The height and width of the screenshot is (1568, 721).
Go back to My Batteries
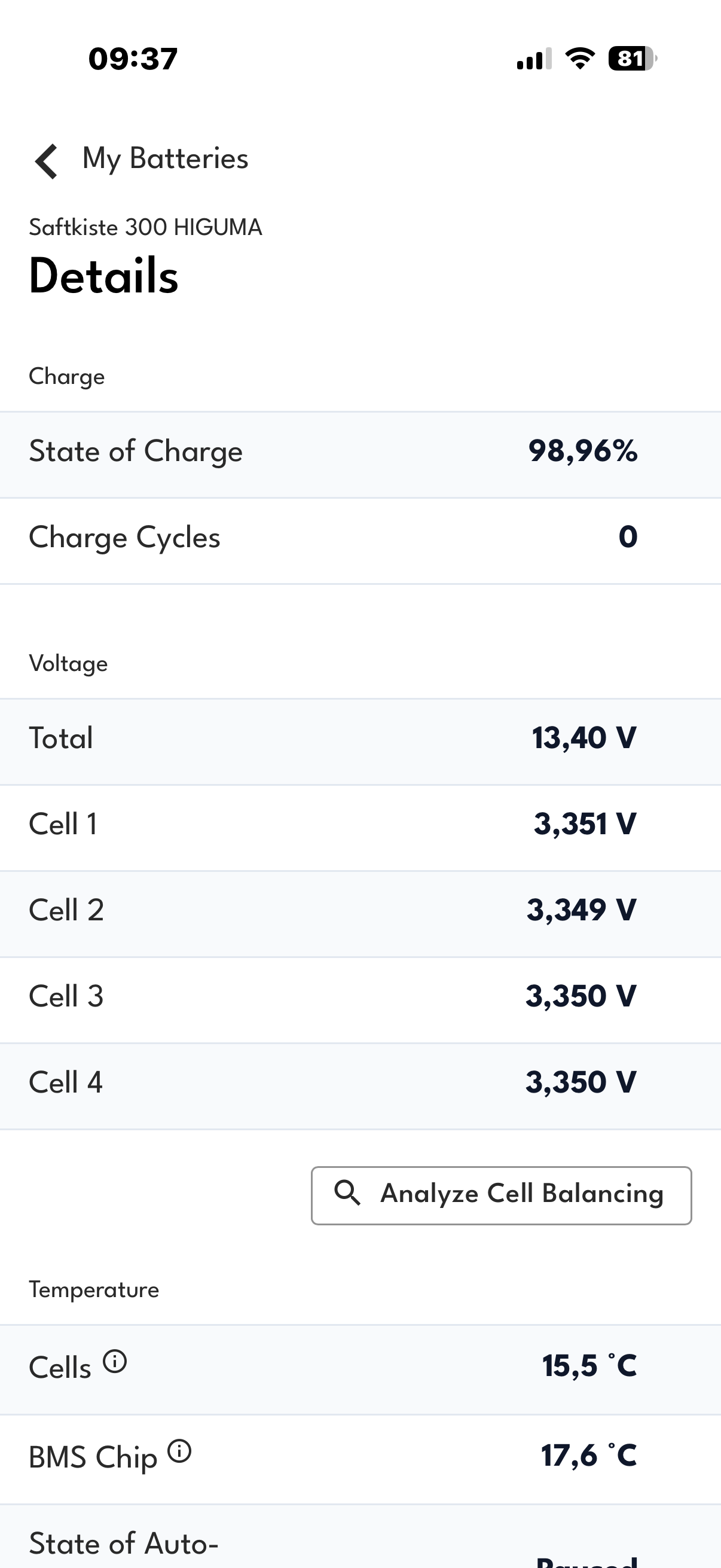click(x=47, y=161)
